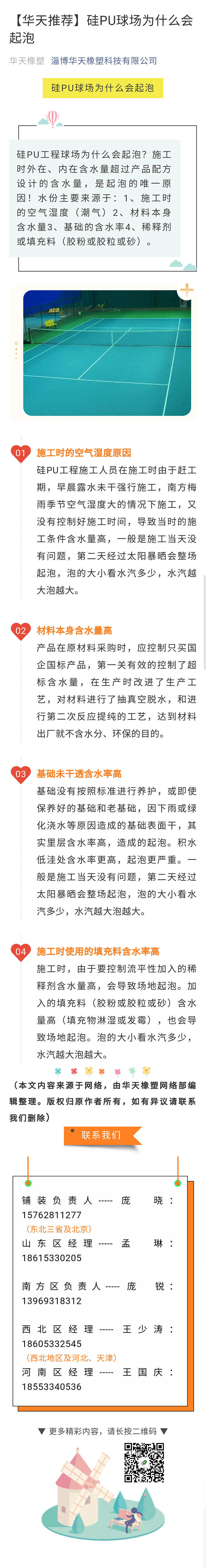Viewport: 206px width, 1568px height.
Task: View the tennis court photo
Action: point(107,353)
